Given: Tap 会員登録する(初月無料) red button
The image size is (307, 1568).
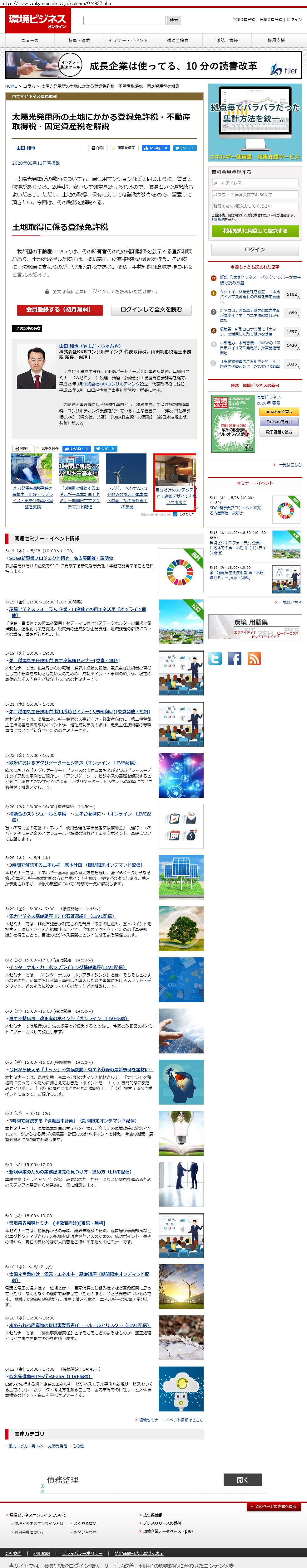Looking at the screenshot, I should coord(58,310).
